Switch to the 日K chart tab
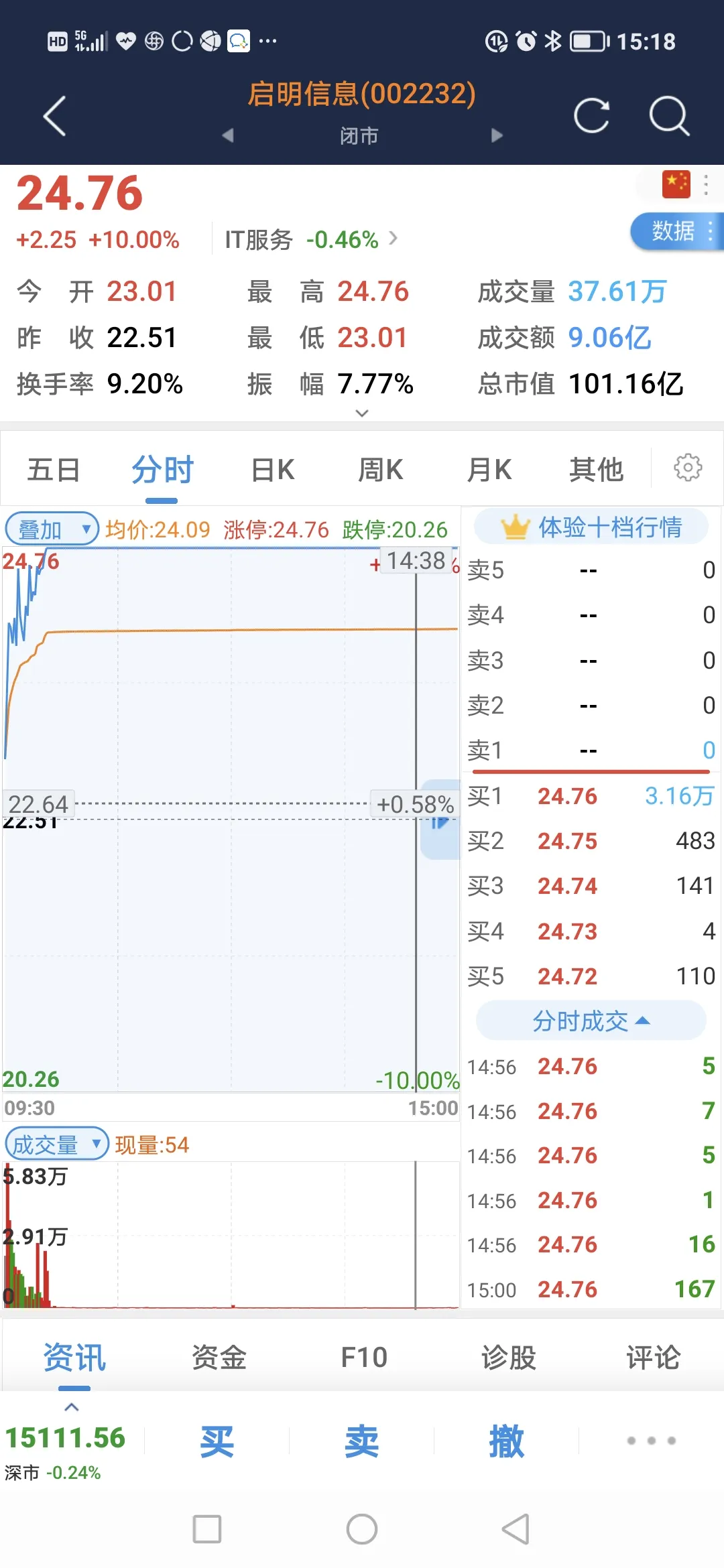The width and height of the screenshot is (724, 1568). 273,470
